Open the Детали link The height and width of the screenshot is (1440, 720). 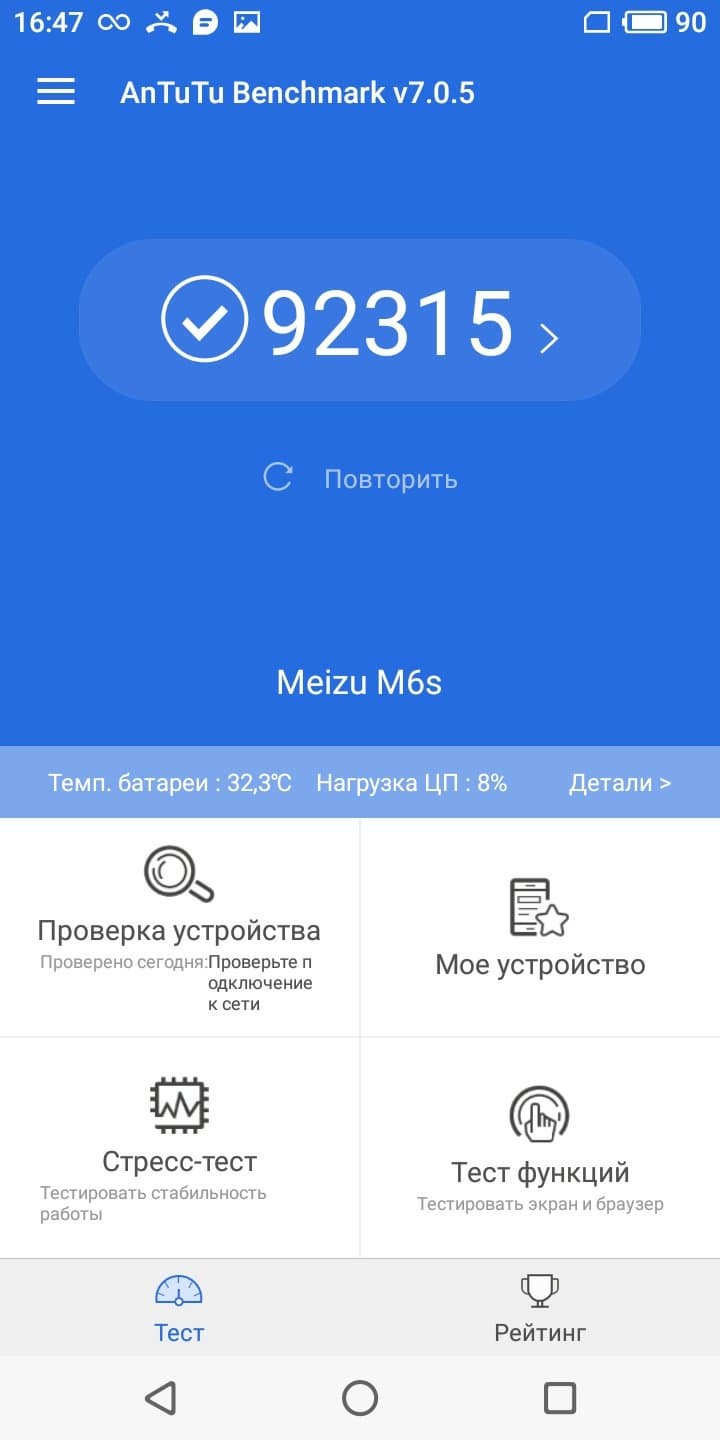619,783
